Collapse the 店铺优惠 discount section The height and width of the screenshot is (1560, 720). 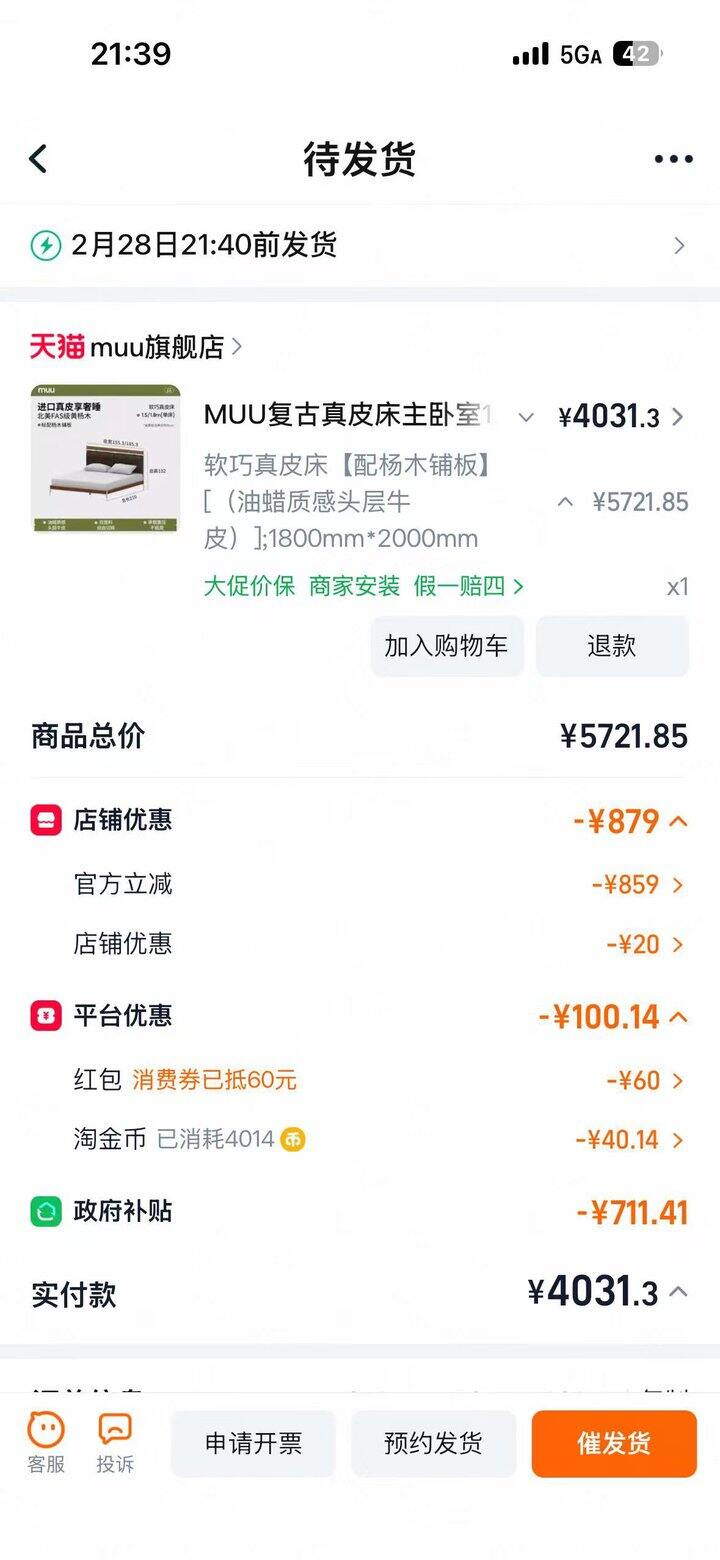click(679, 820)
